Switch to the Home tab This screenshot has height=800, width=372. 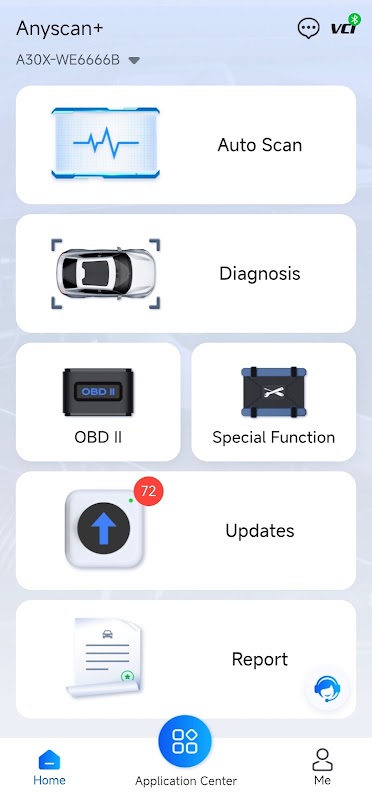click(x=49, y=768)
